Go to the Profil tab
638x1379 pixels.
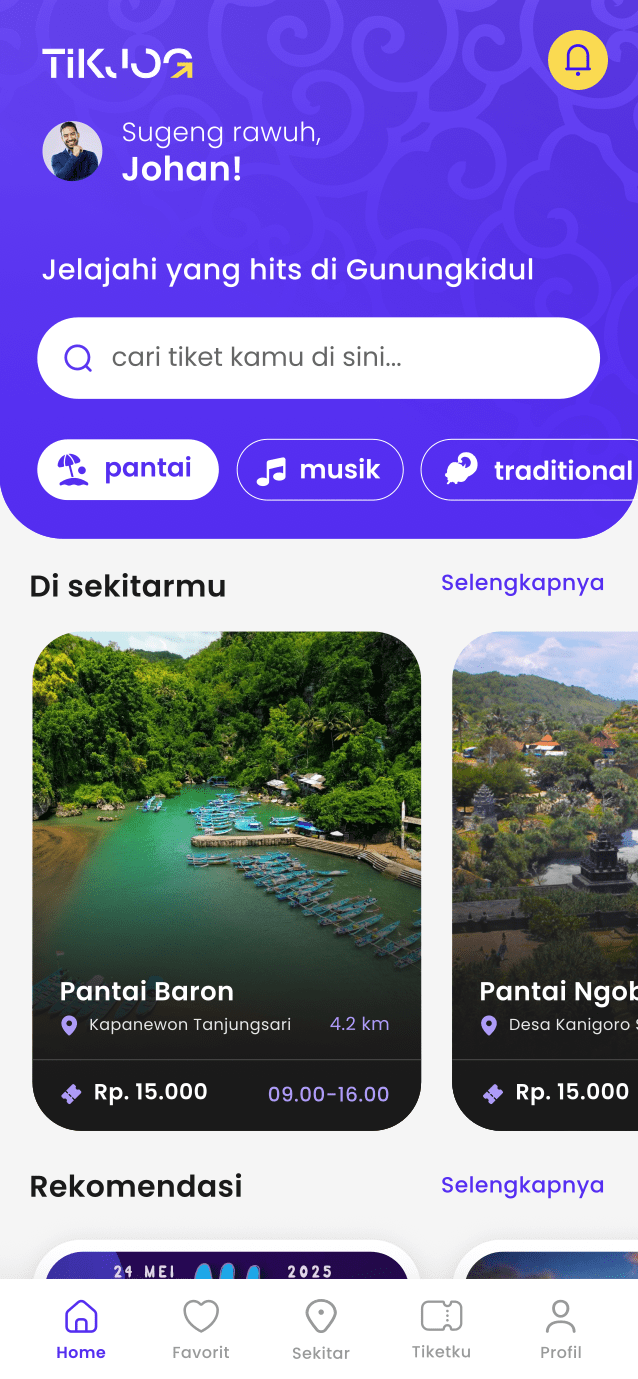[x=561, y=1330]
